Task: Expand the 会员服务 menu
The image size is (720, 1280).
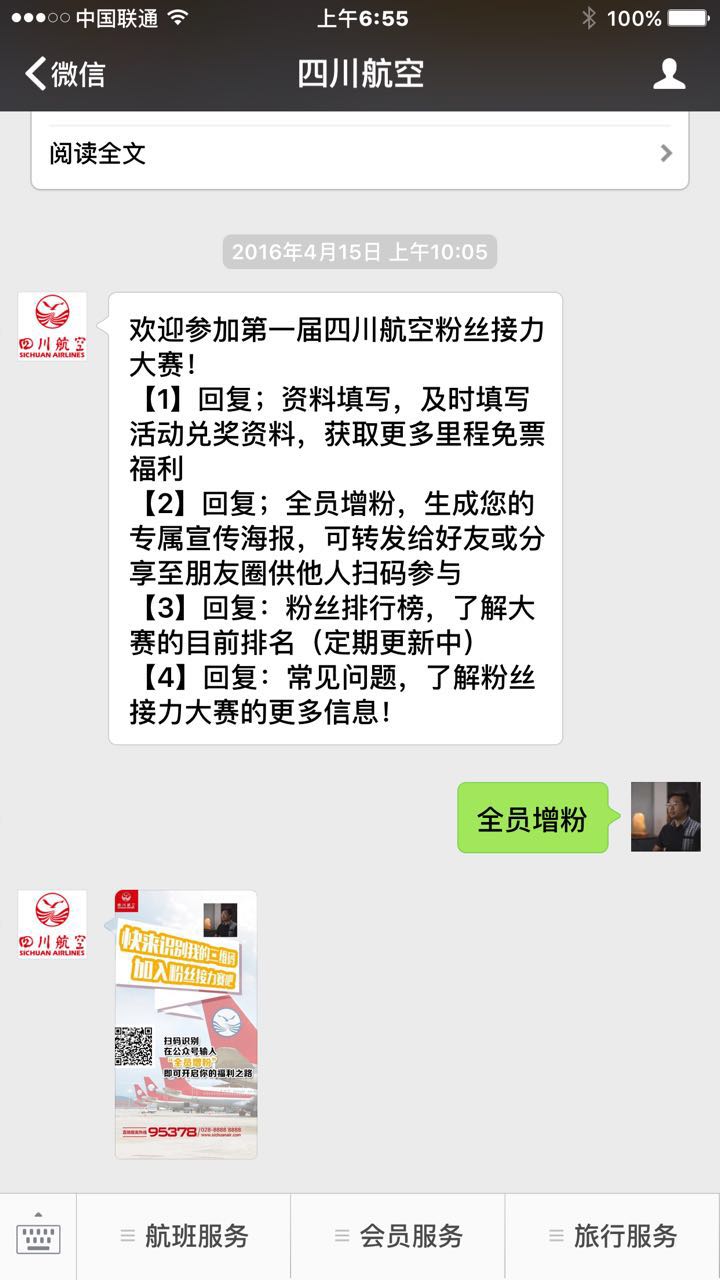Action: [x=398, y=1236]
